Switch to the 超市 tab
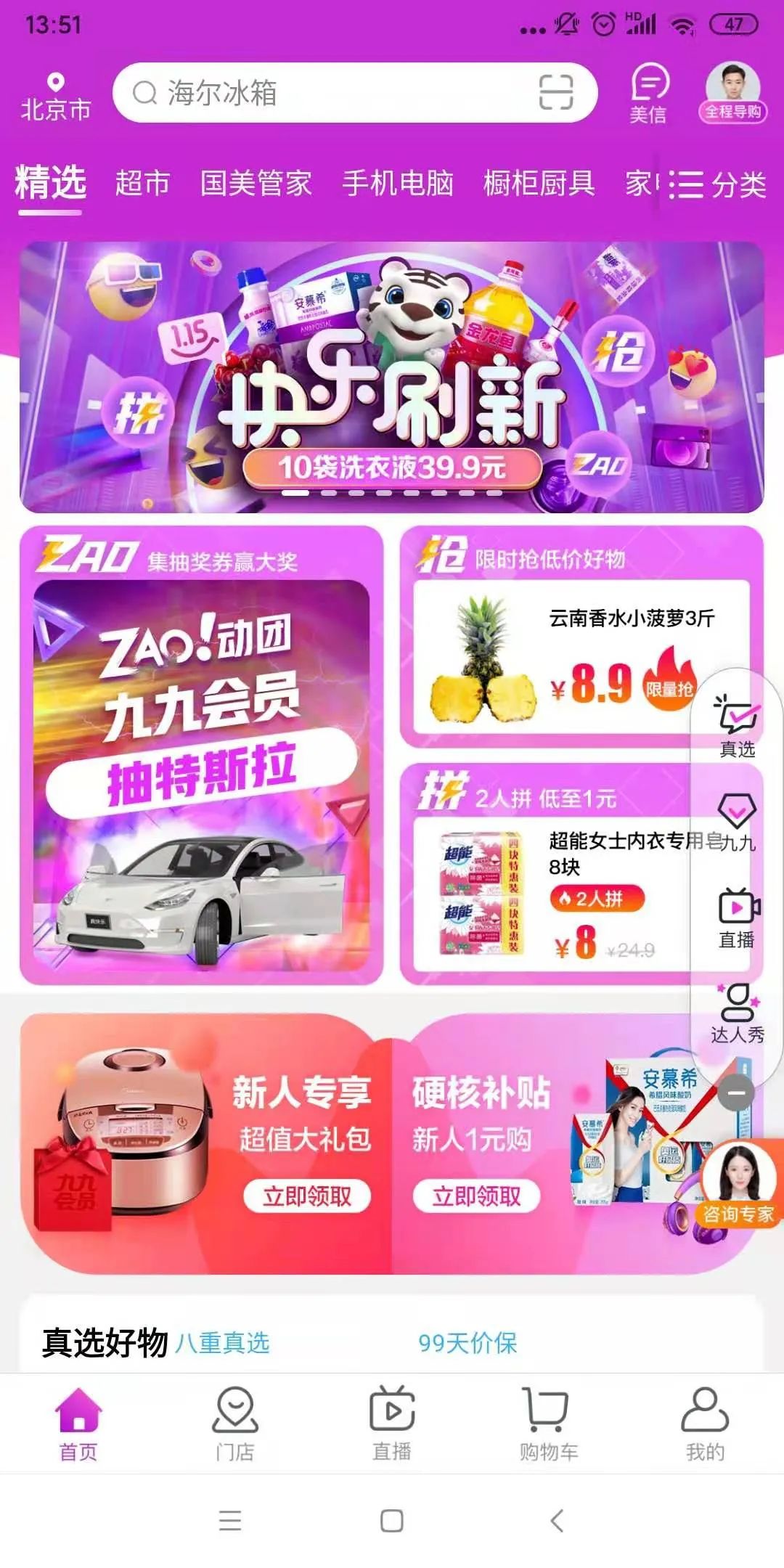Image resolution: width=784 pixels, height=1568 pixels. [x=142, y=183]
